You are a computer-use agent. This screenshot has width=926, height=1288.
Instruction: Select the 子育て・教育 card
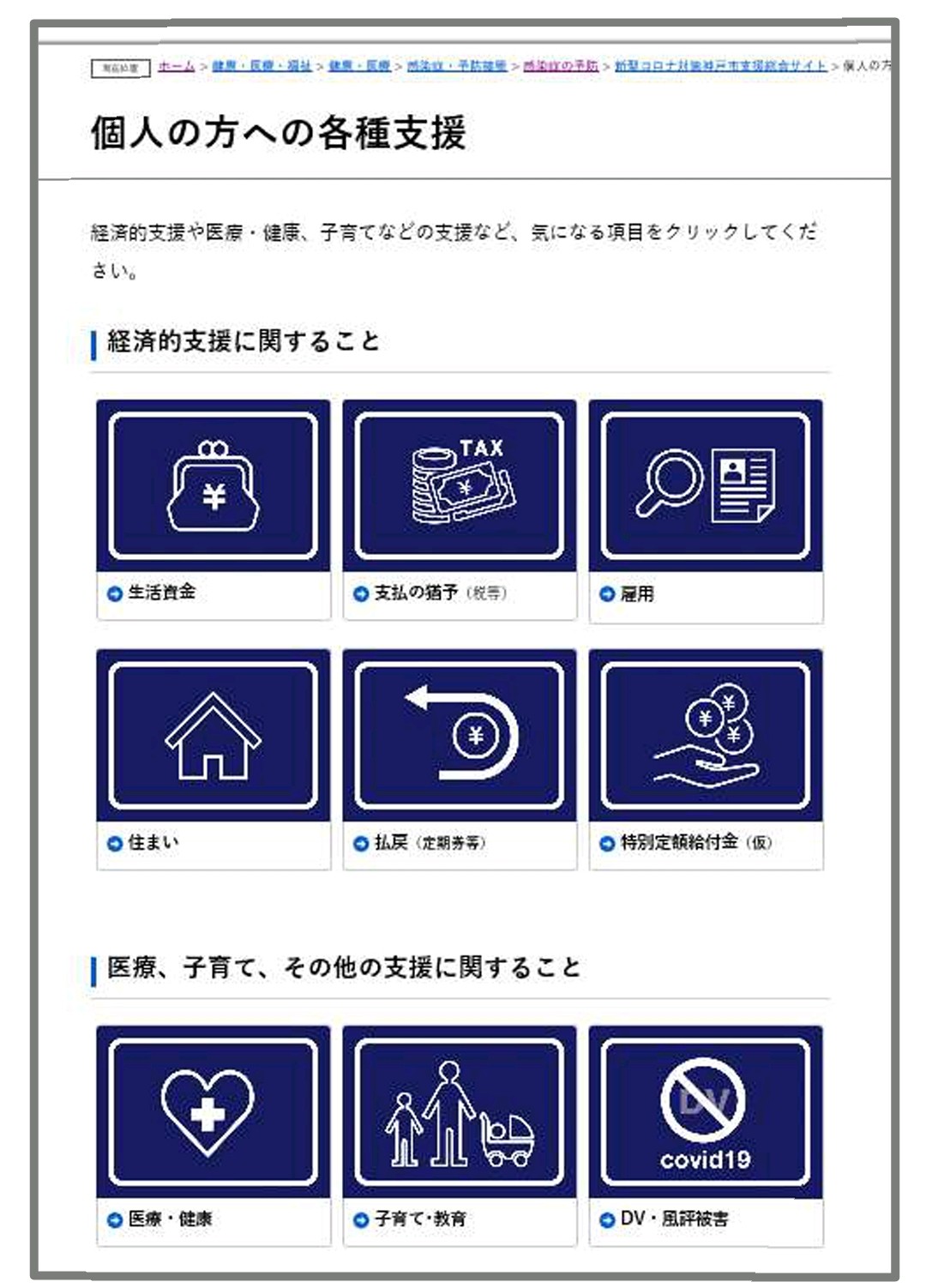(460, 1134)
